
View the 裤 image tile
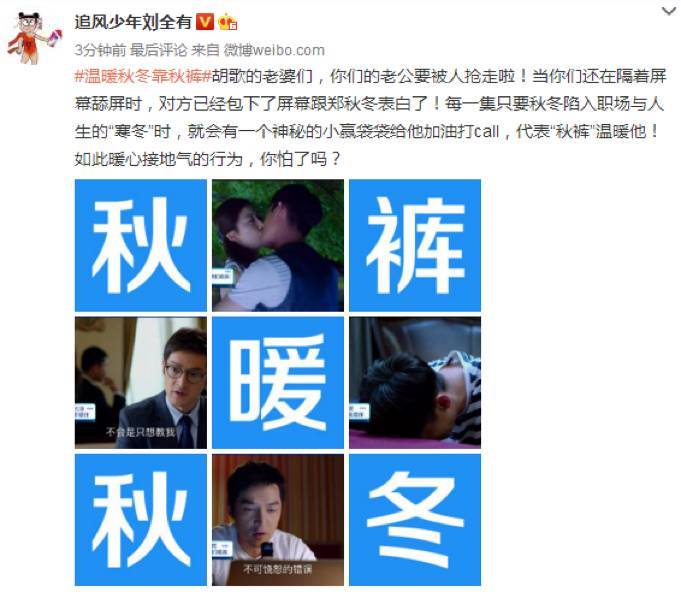click(415, 246)
